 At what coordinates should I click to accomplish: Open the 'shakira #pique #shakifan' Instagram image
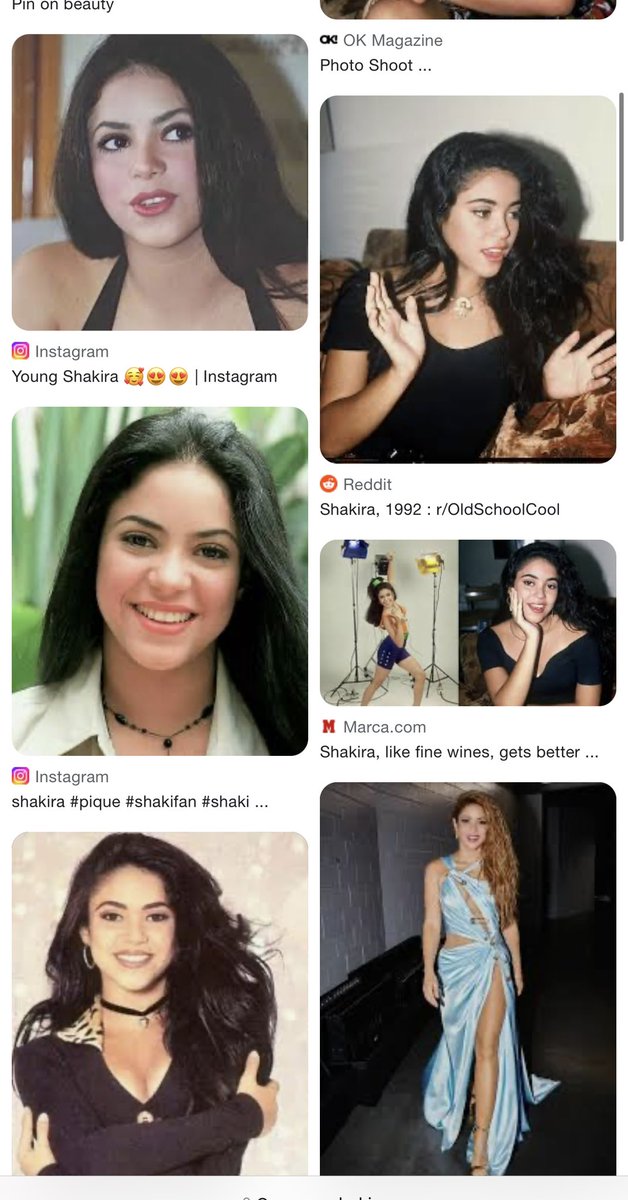159,580
